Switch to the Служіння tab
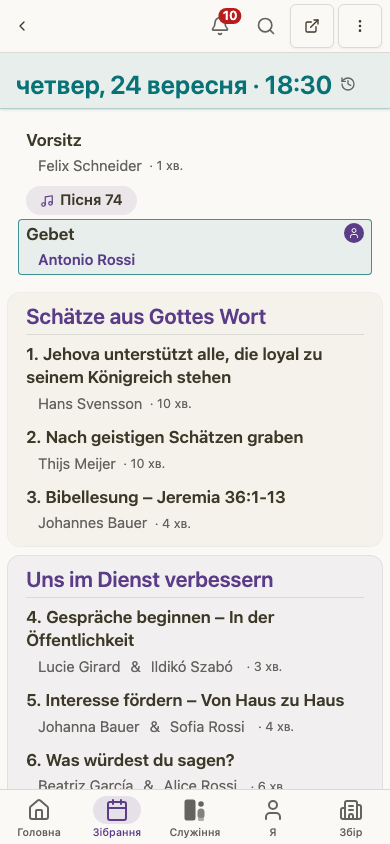The width and height of the screenshot is (390, 844). click(x=195, y=818)
